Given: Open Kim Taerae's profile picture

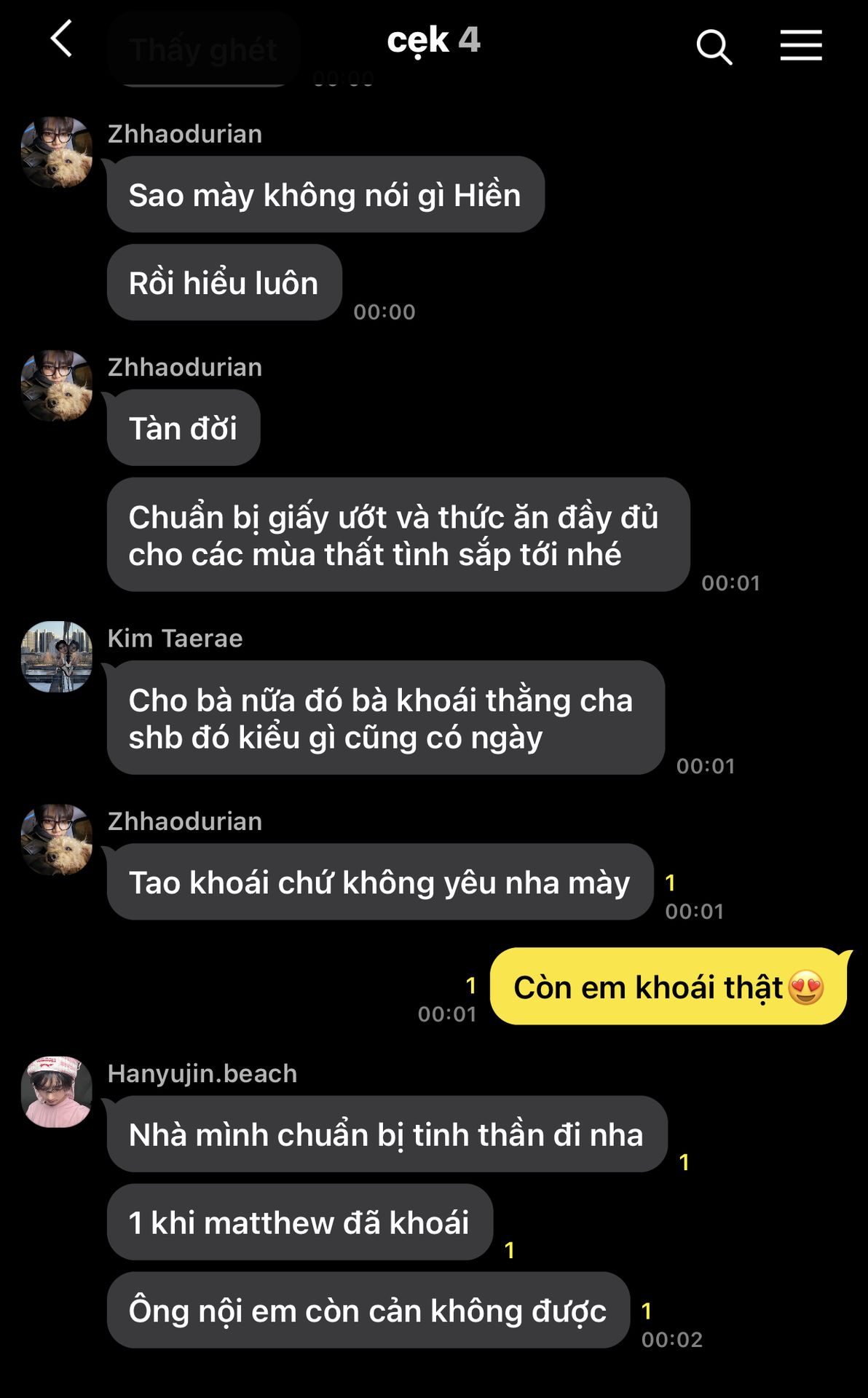Looking at the screenshot, I should pos(57,656).
